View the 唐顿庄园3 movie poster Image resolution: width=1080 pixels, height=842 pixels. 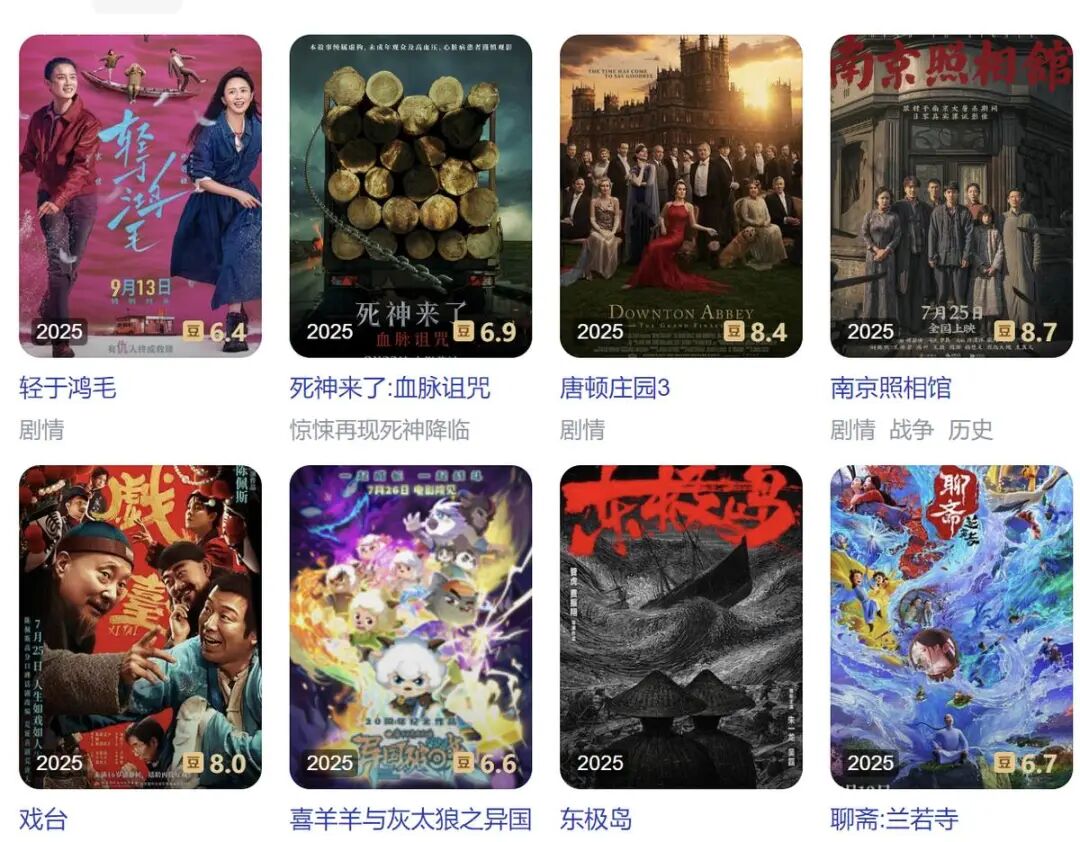tap(680, 196)
